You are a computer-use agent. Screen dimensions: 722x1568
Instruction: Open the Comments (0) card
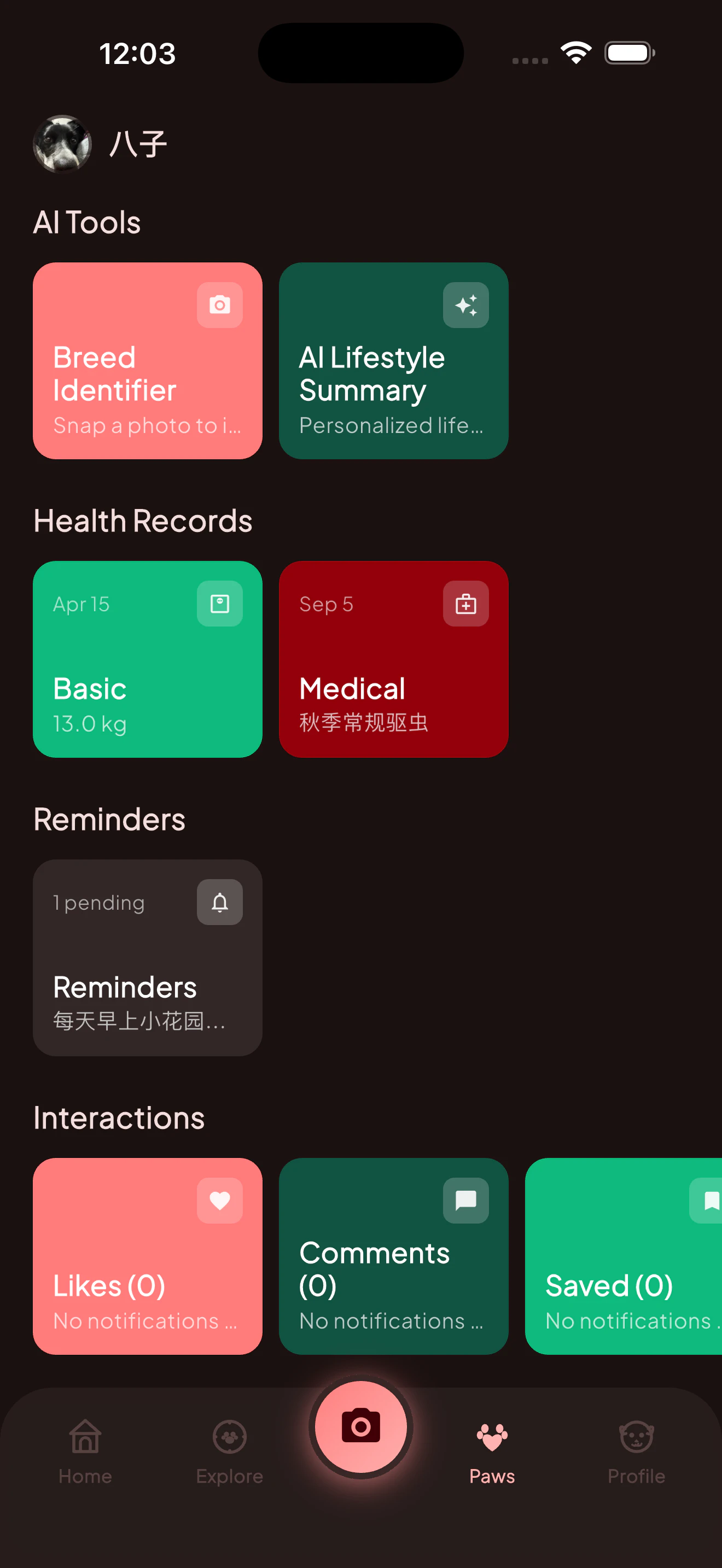coord(393,1256)
